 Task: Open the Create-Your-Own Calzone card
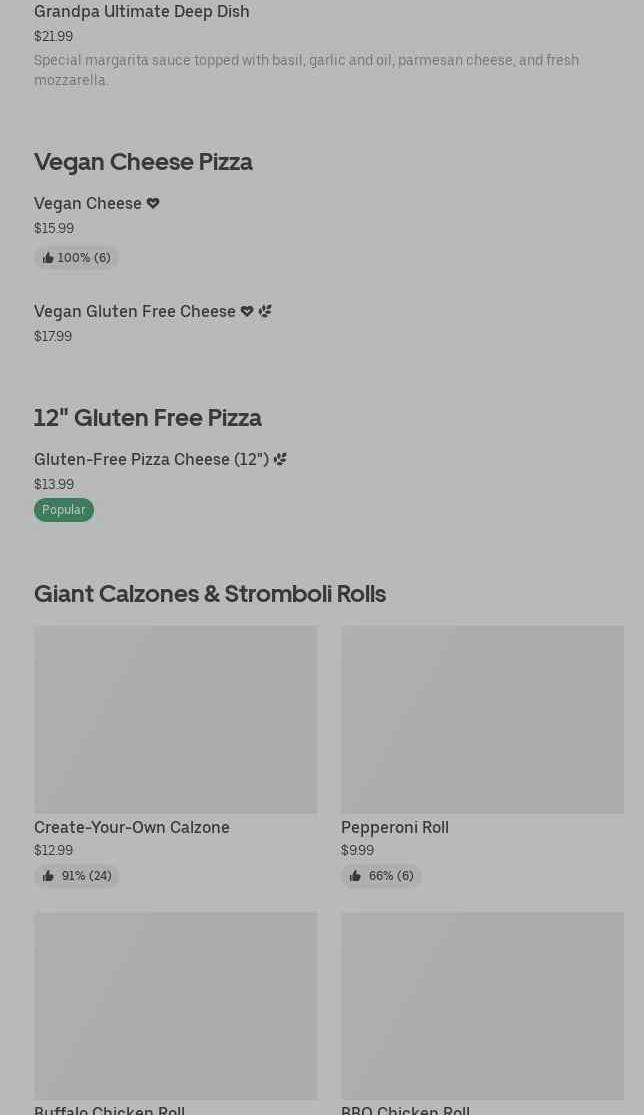pos(176,755)
